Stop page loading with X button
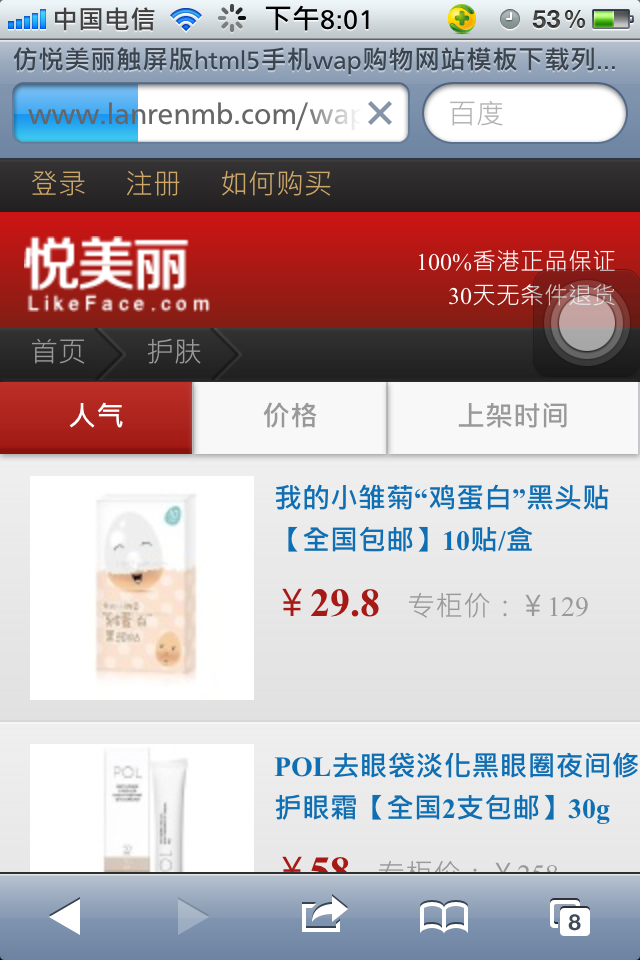The image size is (640, 960). click(380, 114)
